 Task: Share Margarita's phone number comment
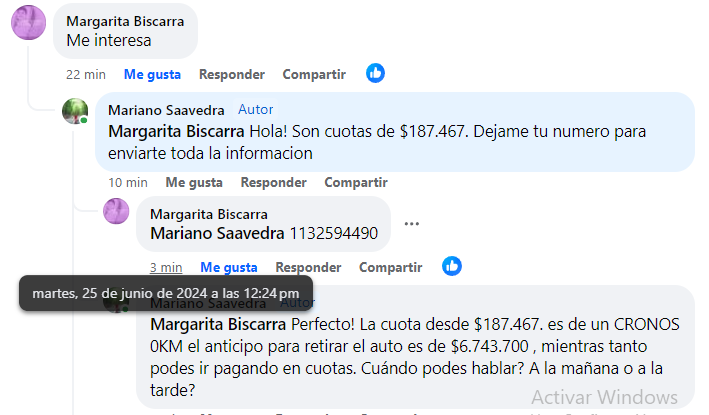[390, 267]
